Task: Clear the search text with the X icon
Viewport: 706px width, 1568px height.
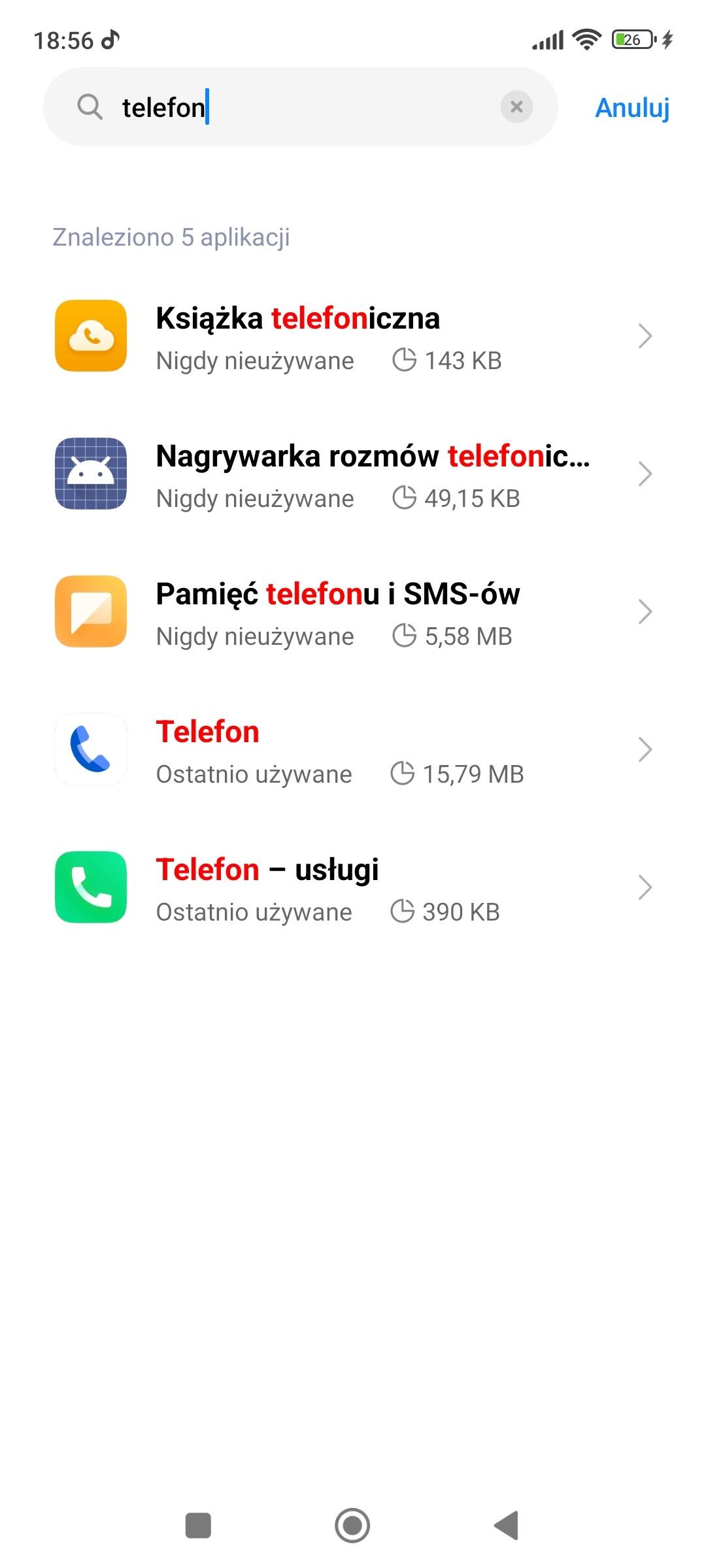Action: [x=516, y=107]
